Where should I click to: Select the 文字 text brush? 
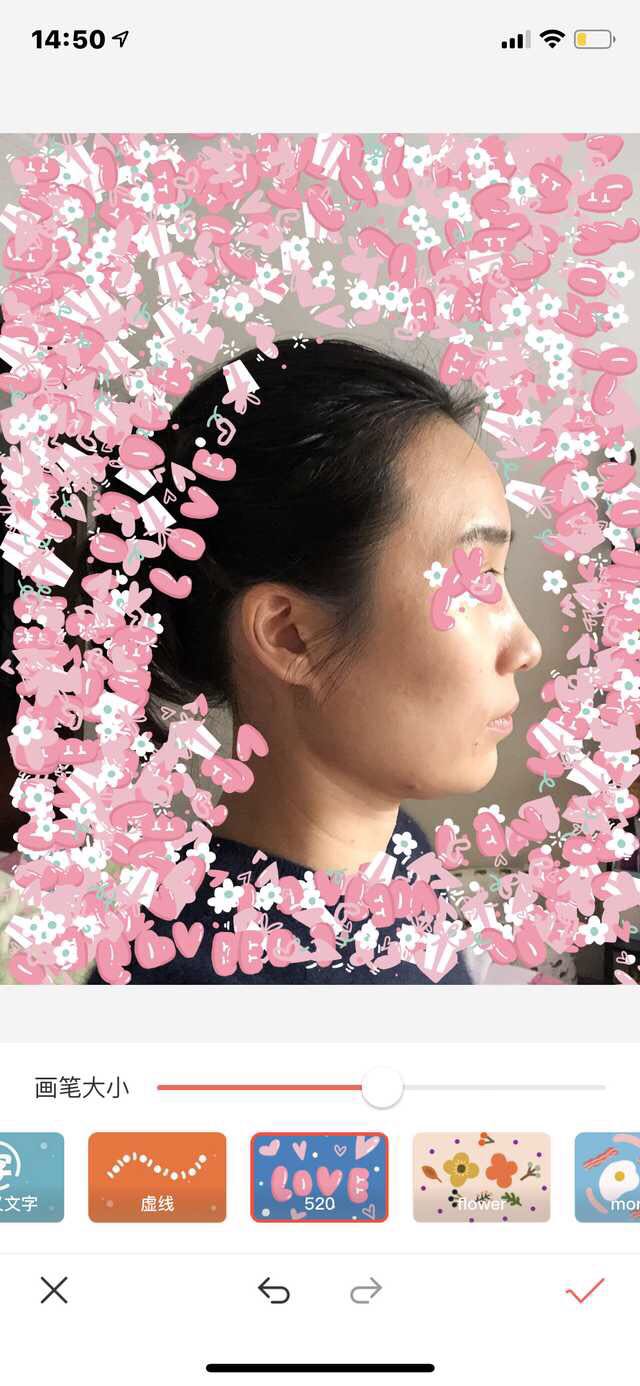[x=30, y=1177]
